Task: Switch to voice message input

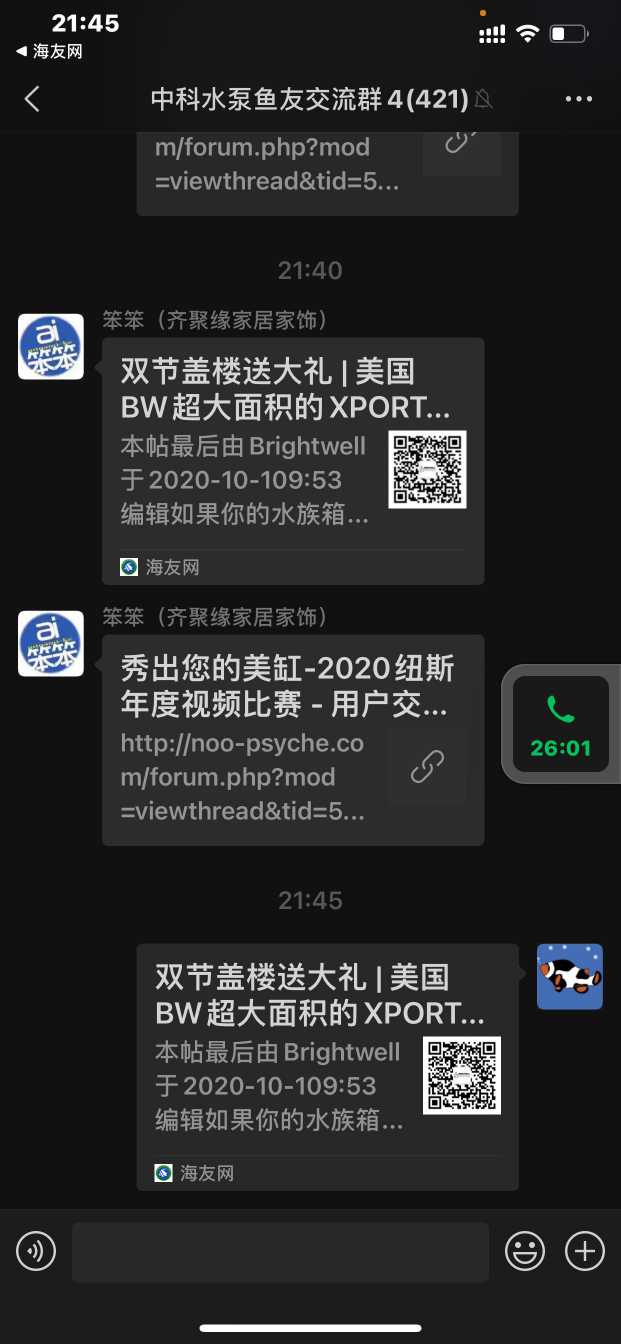Action: (x=36, y=1251)
